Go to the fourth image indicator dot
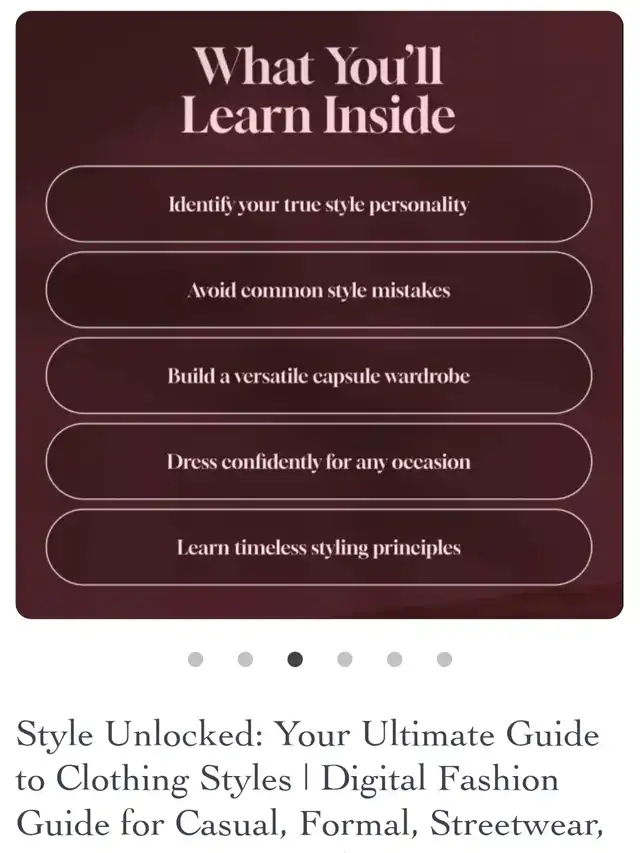Screen dimensions: 640x853 click(x=345, y=659)
